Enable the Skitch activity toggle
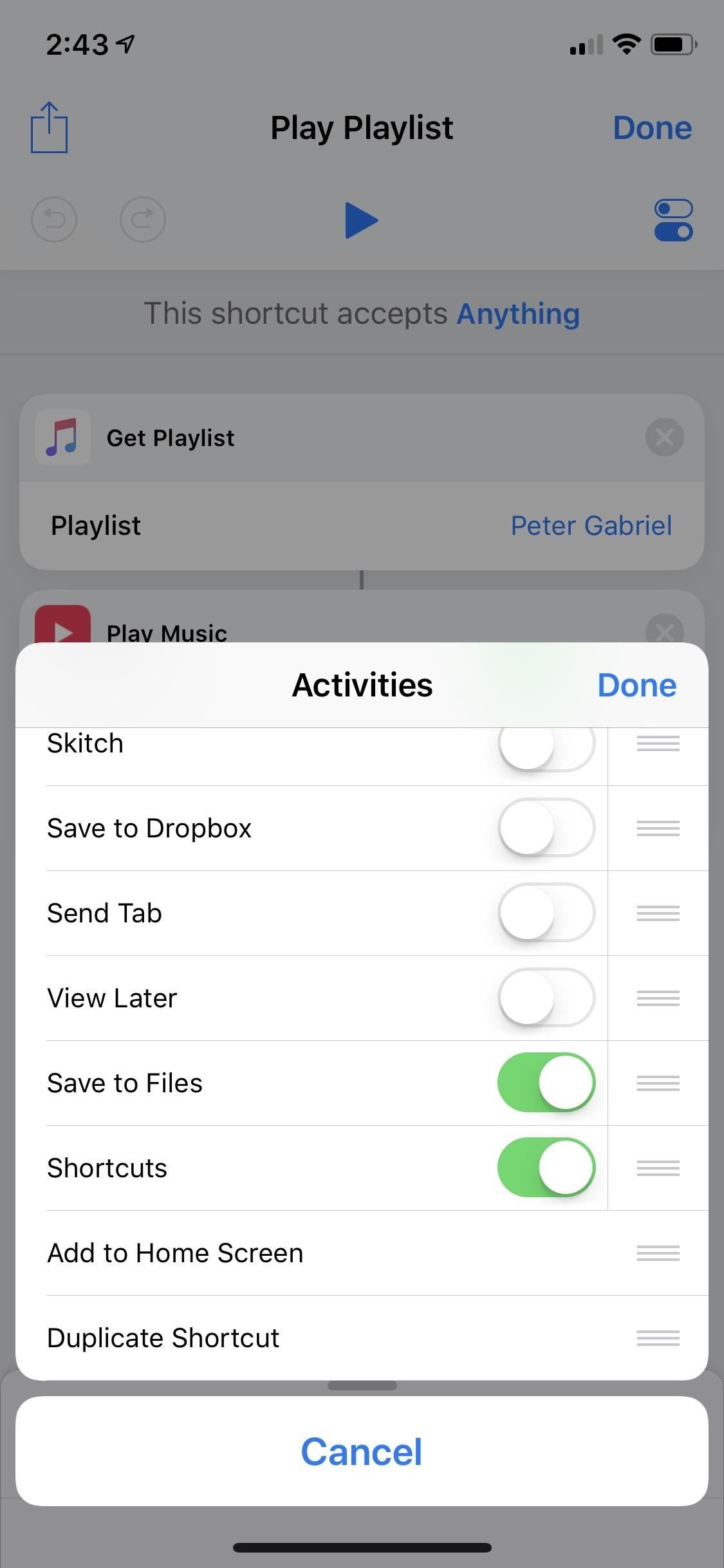The image size is (724, 1568). pyautogui.click(x=546, y=743)
